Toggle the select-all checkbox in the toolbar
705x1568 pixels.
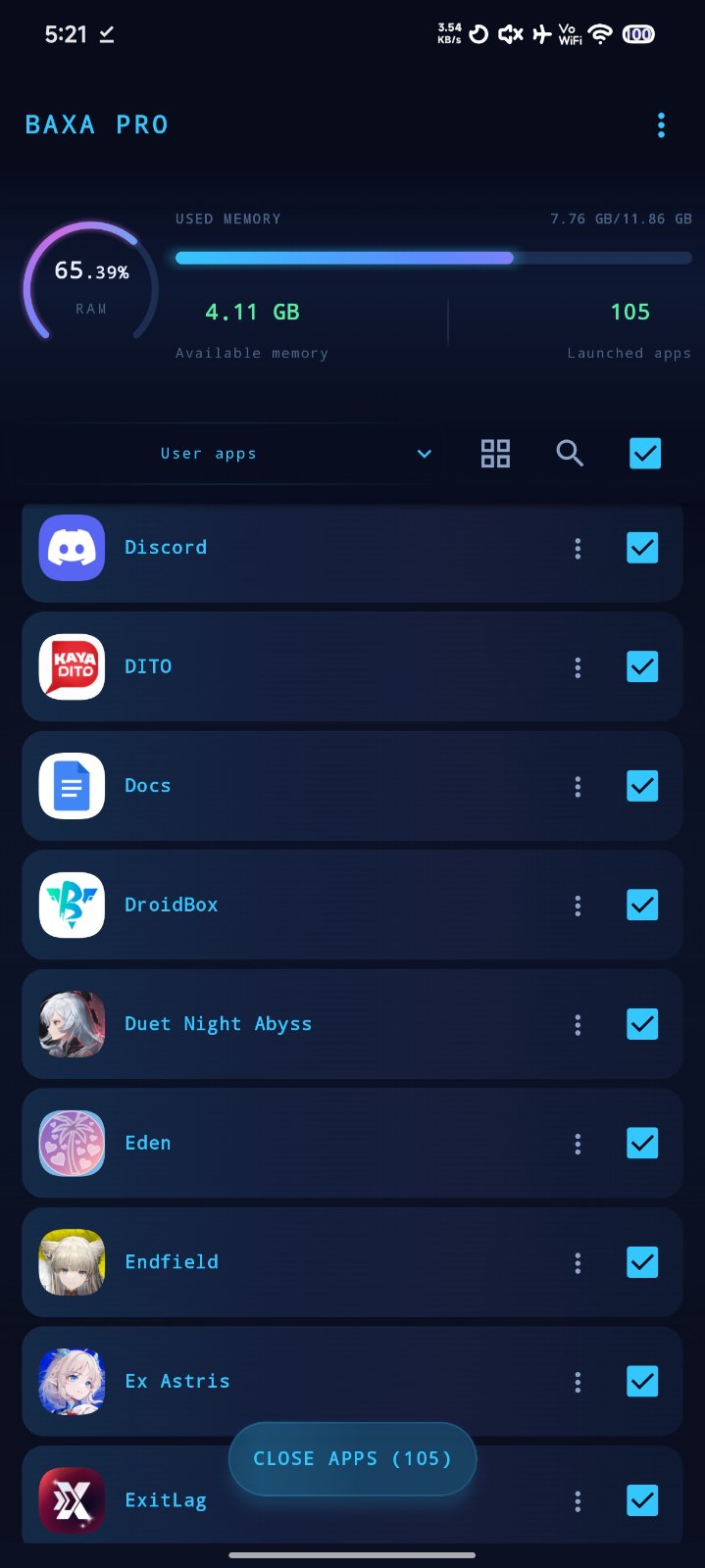[644, 454]
